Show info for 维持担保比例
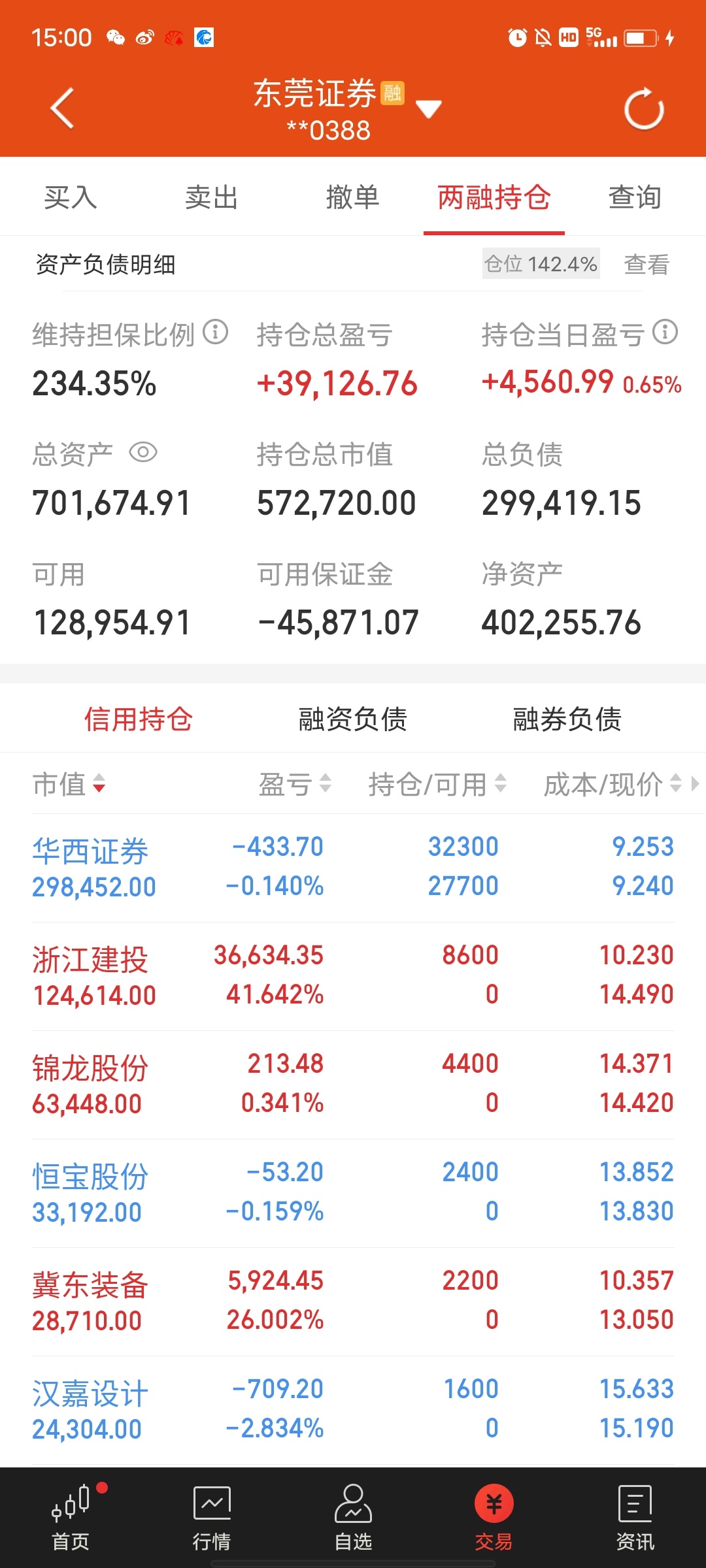The width and height of the screenshot is (706, 1568). pos(216,332)
